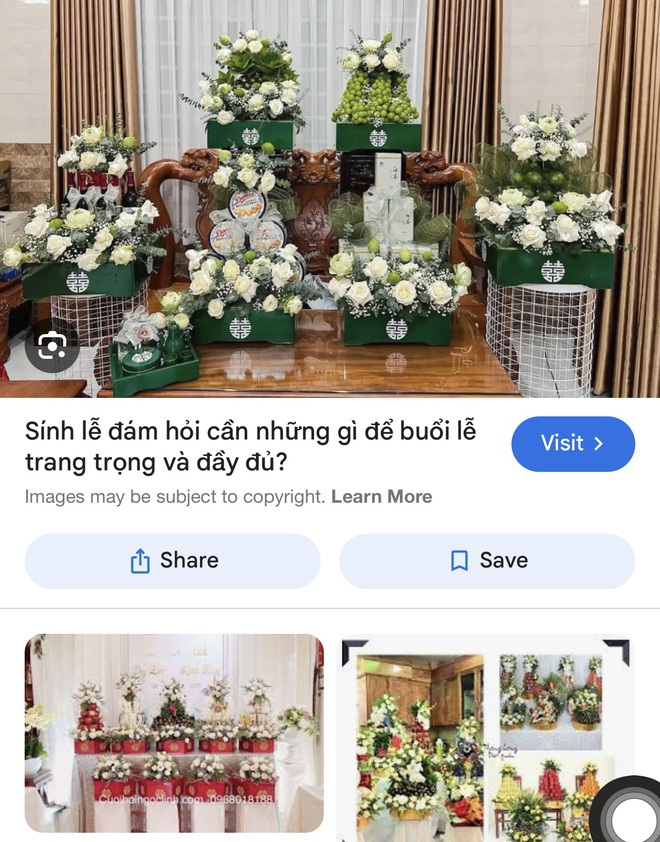Open the page titled Sính lễ đám hỏi

(x=250, y=447)
